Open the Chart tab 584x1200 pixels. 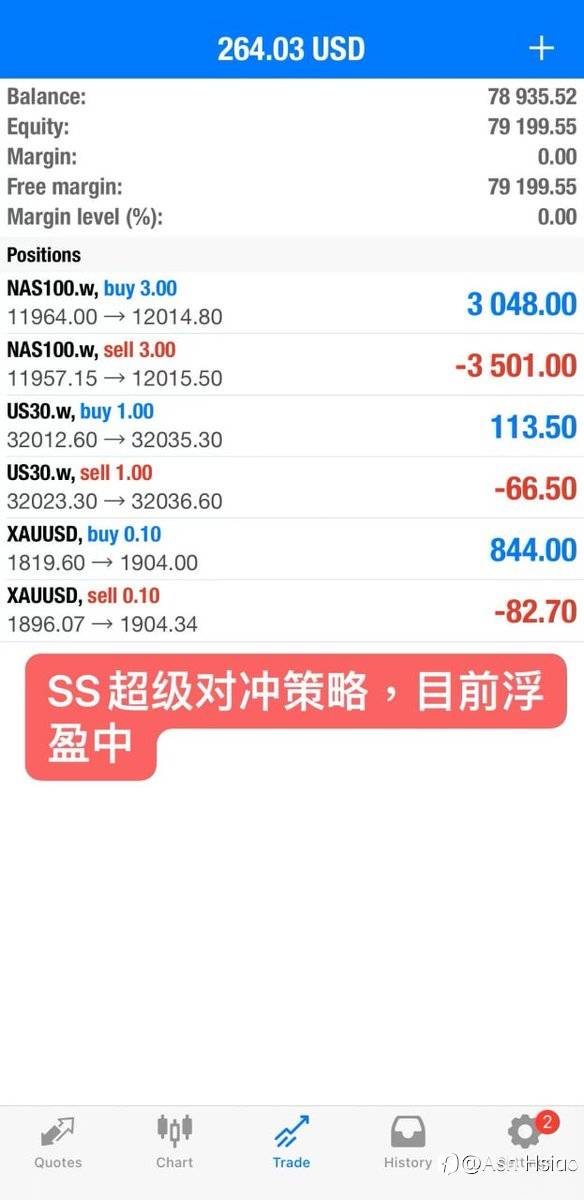point(174,1142)
